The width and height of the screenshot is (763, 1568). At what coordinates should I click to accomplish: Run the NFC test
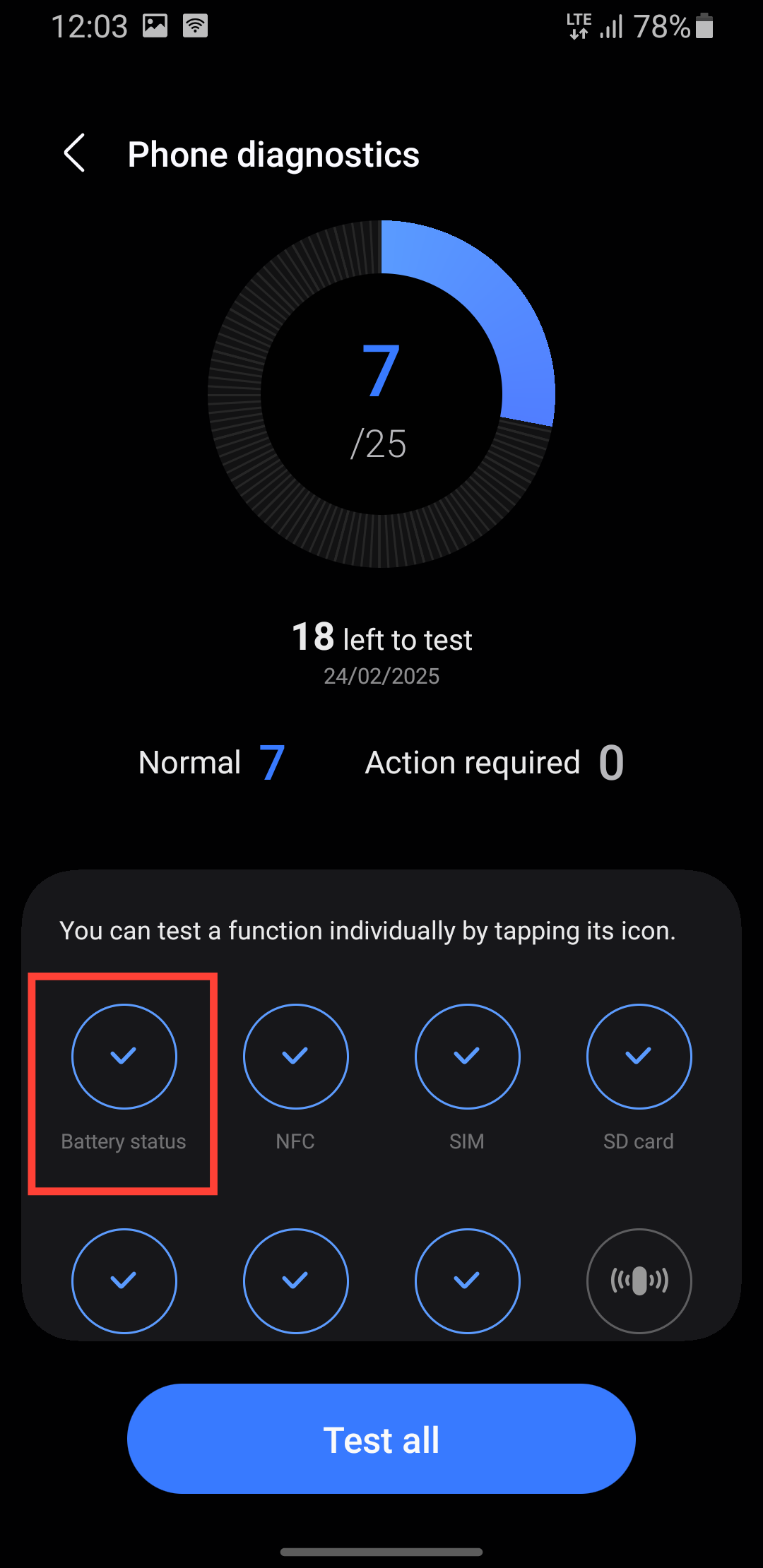pyautogui.click(x=295, y=1057)
